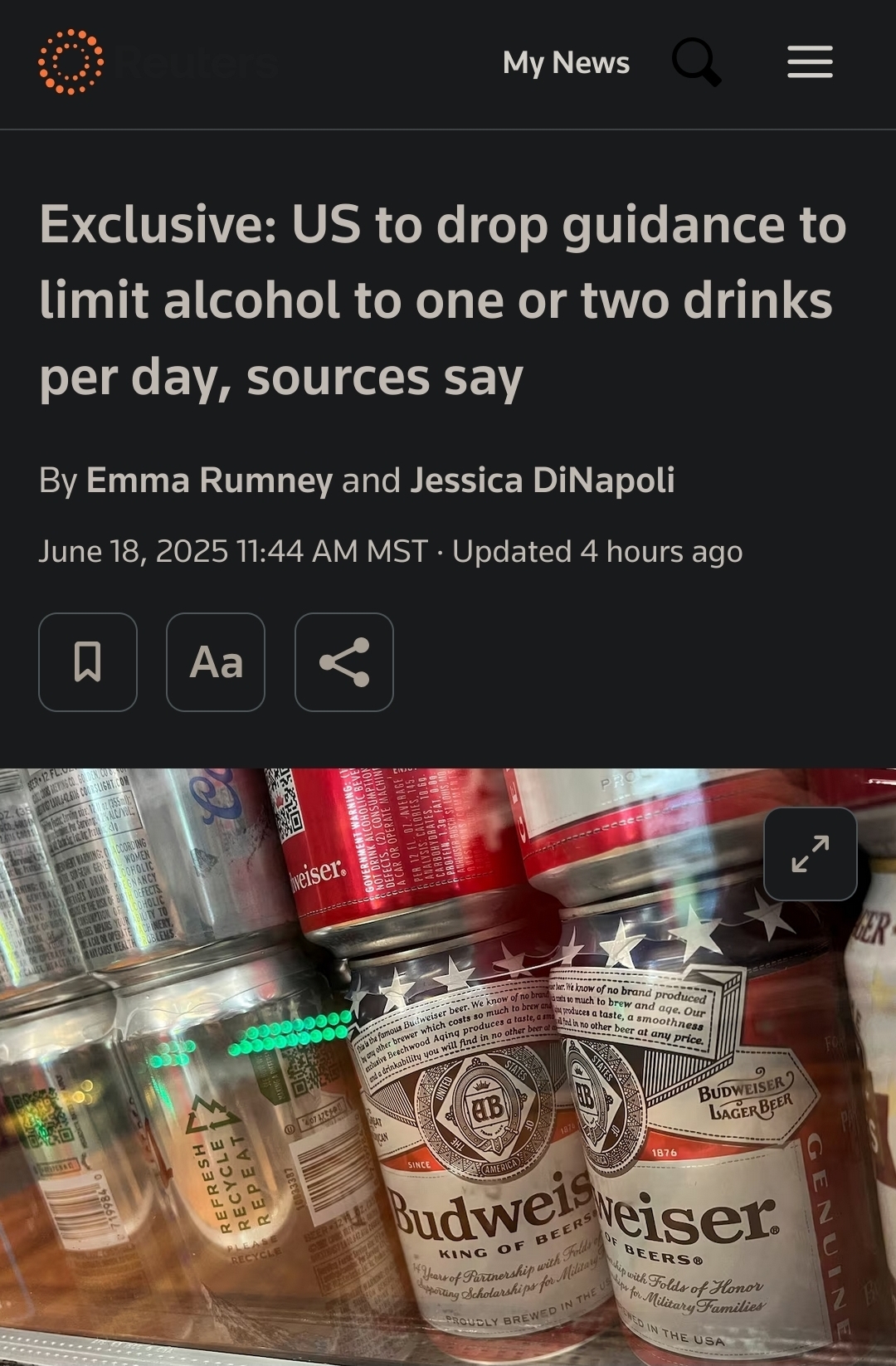The height and width of the screenshot is (1366, 896).
Task: Expand the Budweiser photo to fullscreen
Action: coord(810,854)
